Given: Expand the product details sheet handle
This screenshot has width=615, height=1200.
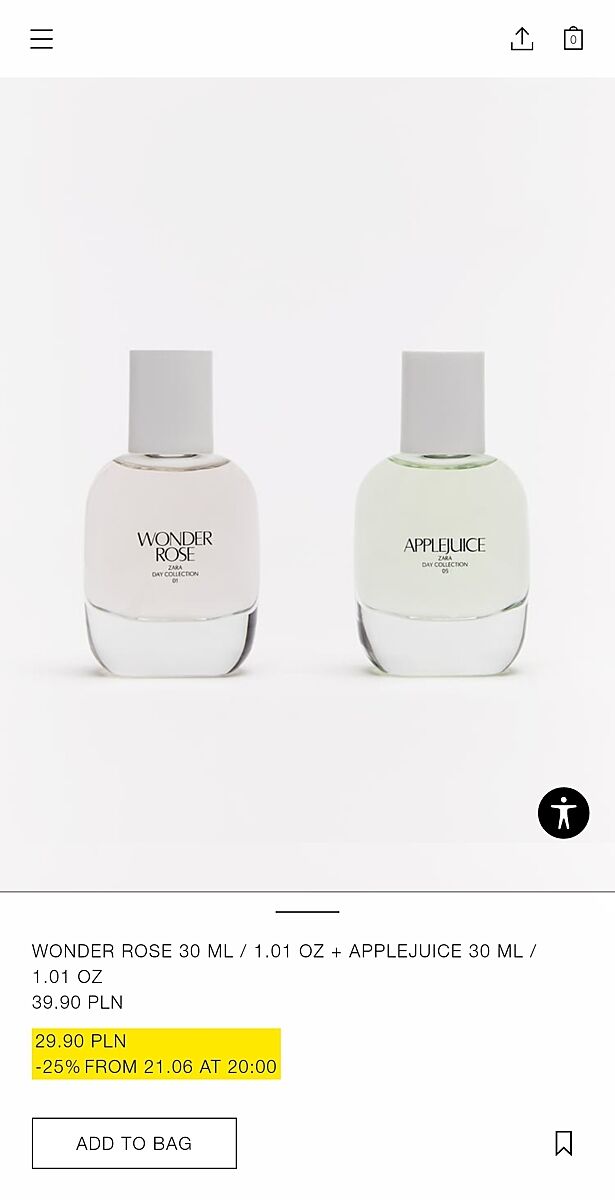Looking at the screenshot, I should click(307, 911).
